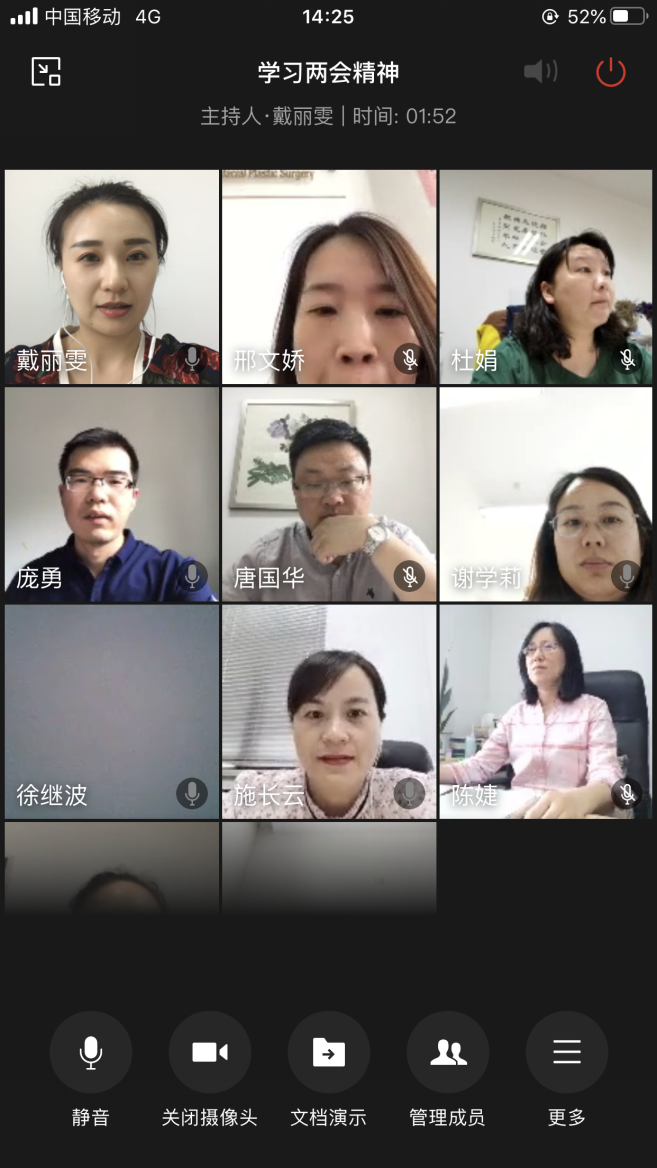
Task: Minimize the meeting window
Action: coord(46,72)
